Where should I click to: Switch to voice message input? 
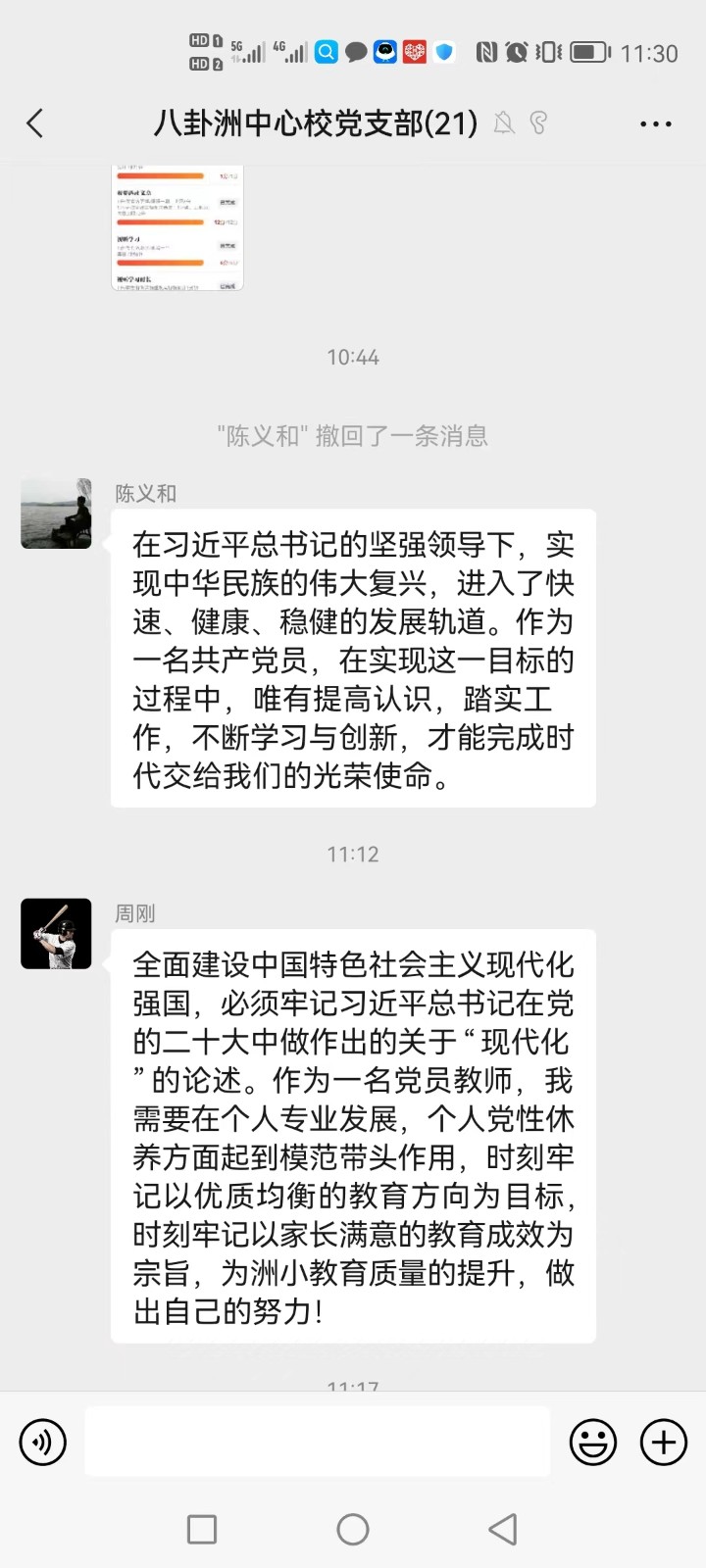click(43, 1442)
